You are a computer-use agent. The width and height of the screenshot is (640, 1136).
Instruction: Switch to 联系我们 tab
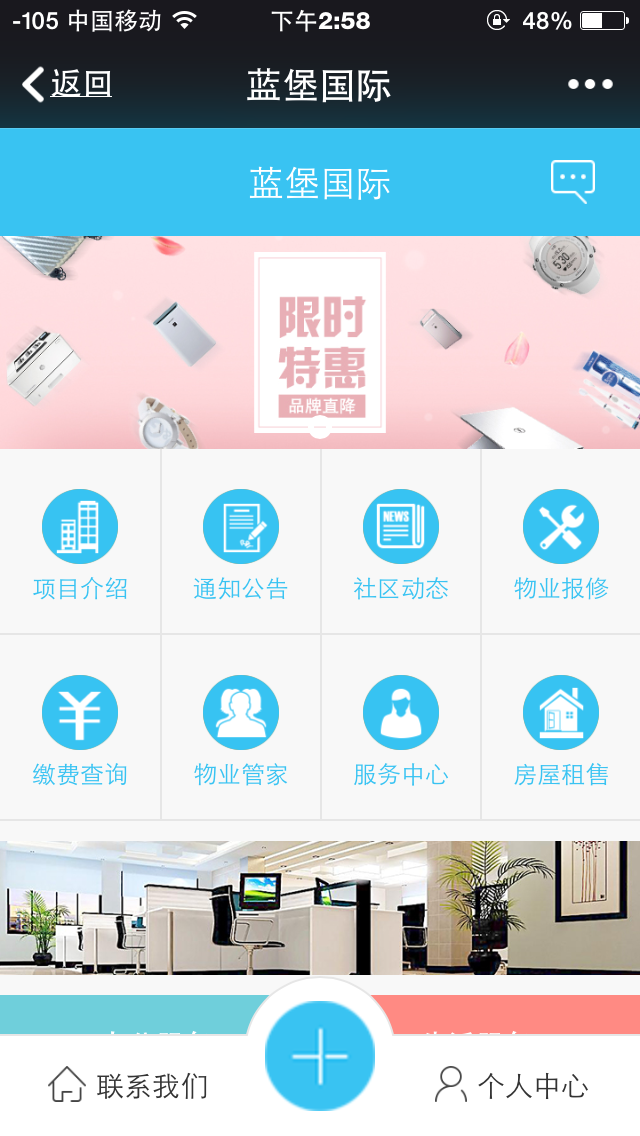click(128, 1086)
